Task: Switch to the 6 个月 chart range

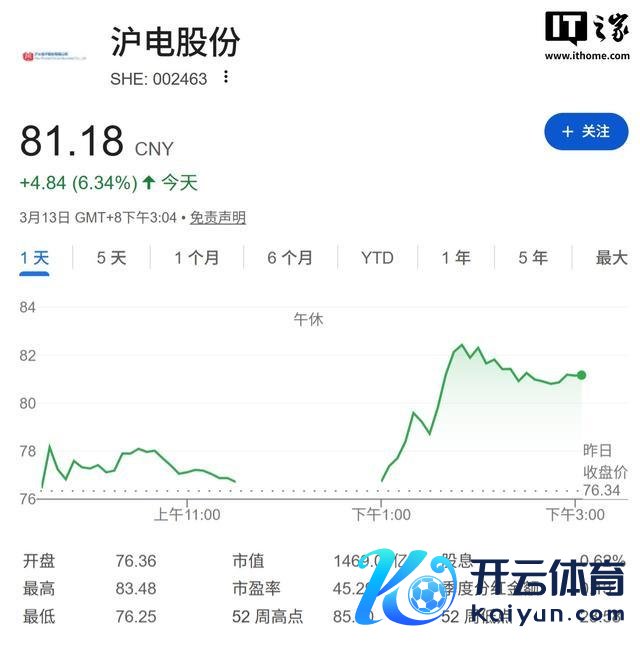Action: tap(290, 258)
